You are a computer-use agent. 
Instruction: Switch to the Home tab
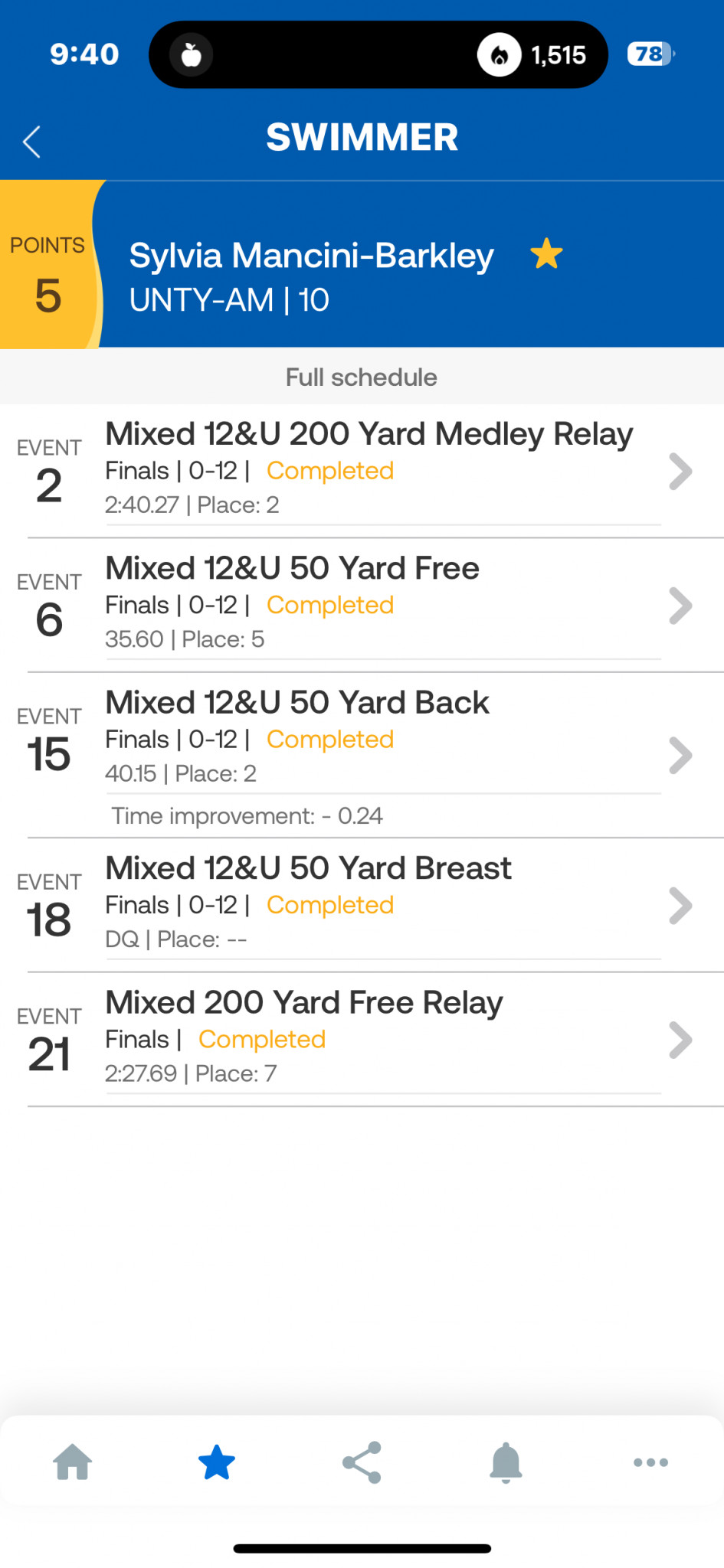(73, 1462)
